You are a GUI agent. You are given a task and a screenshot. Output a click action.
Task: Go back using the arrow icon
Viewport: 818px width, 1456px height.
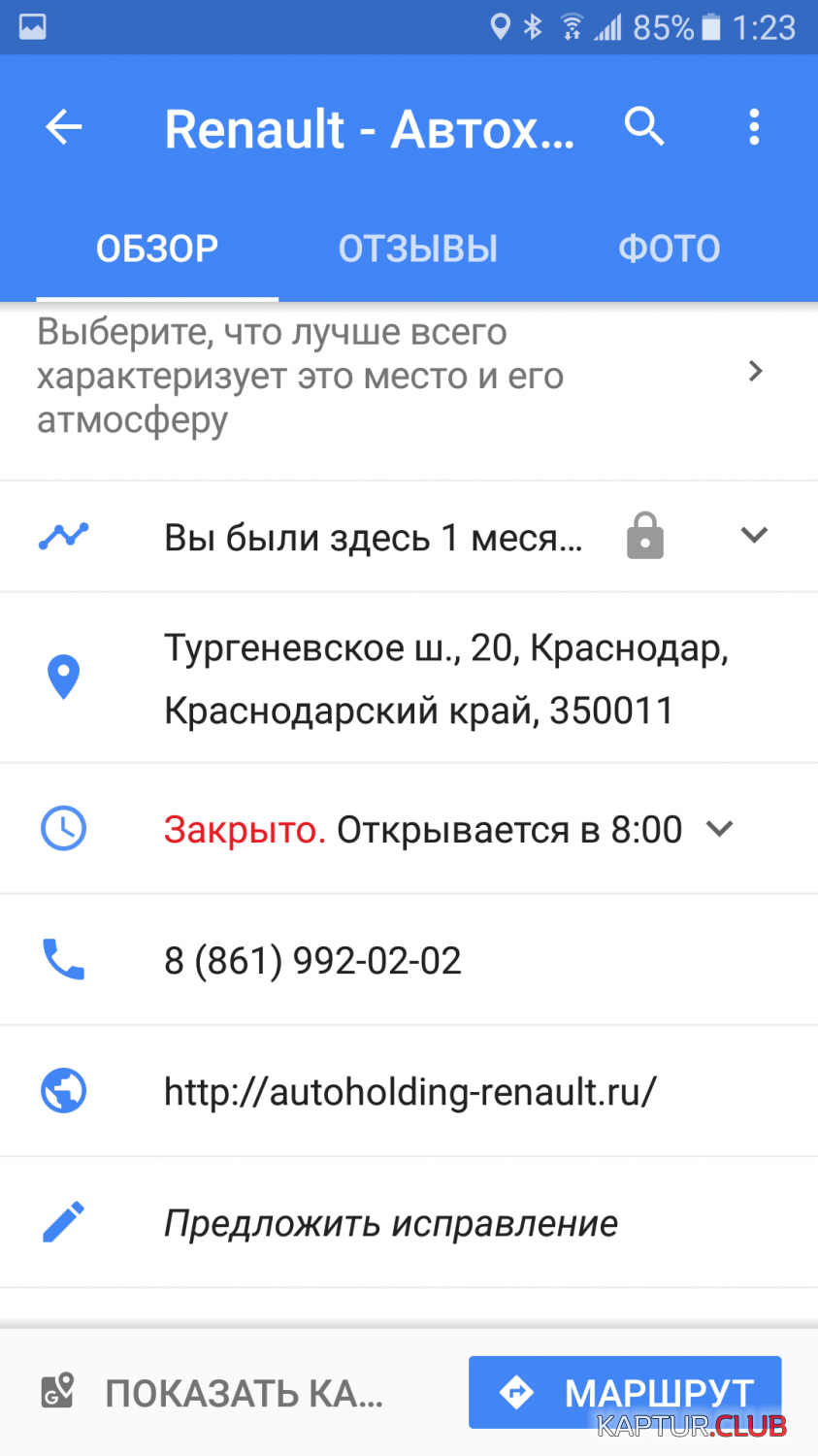tap(64, 127)
